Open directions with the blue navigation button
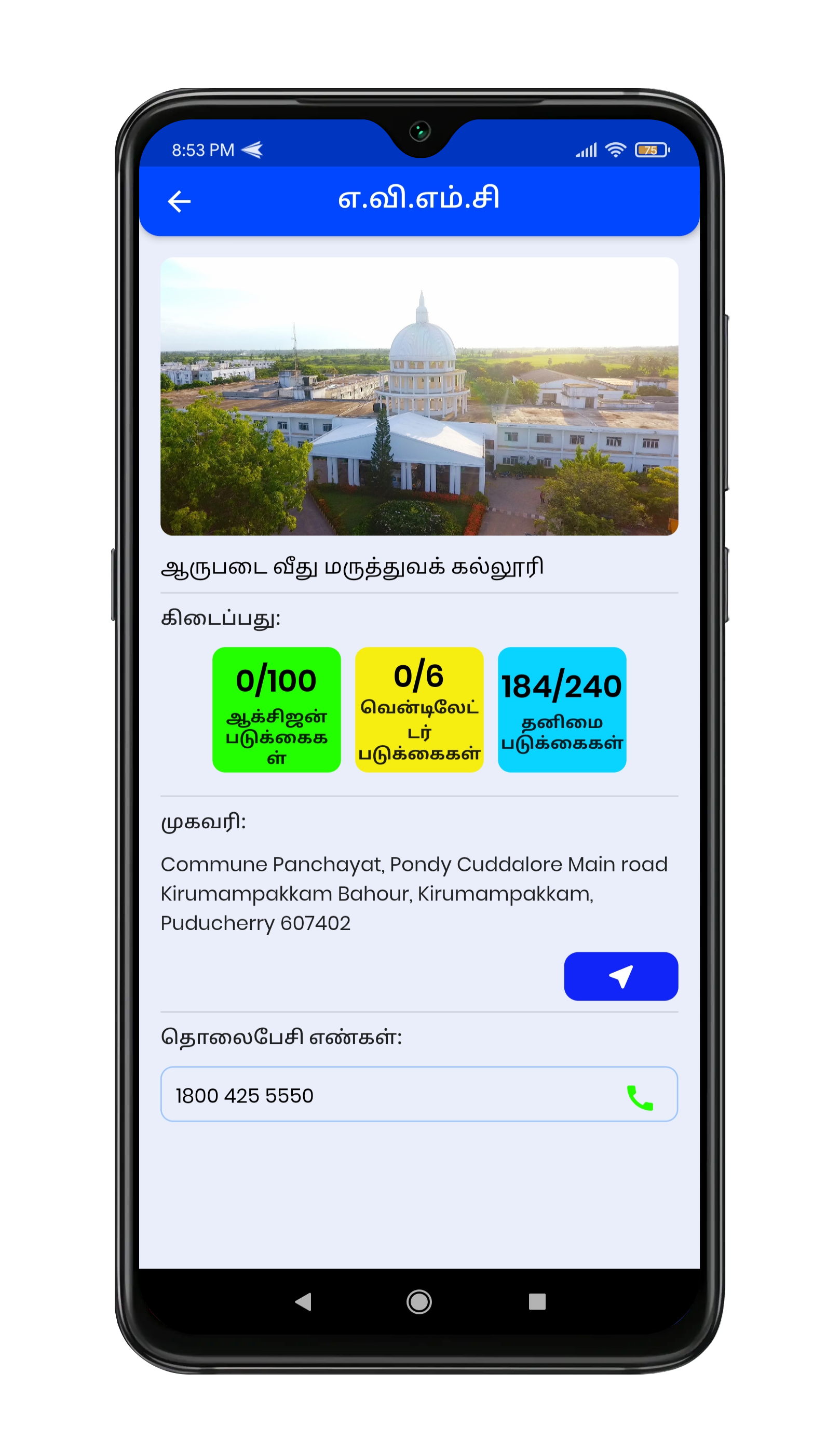The width and height of the screenshot is (840, 1454). point(621,976)
